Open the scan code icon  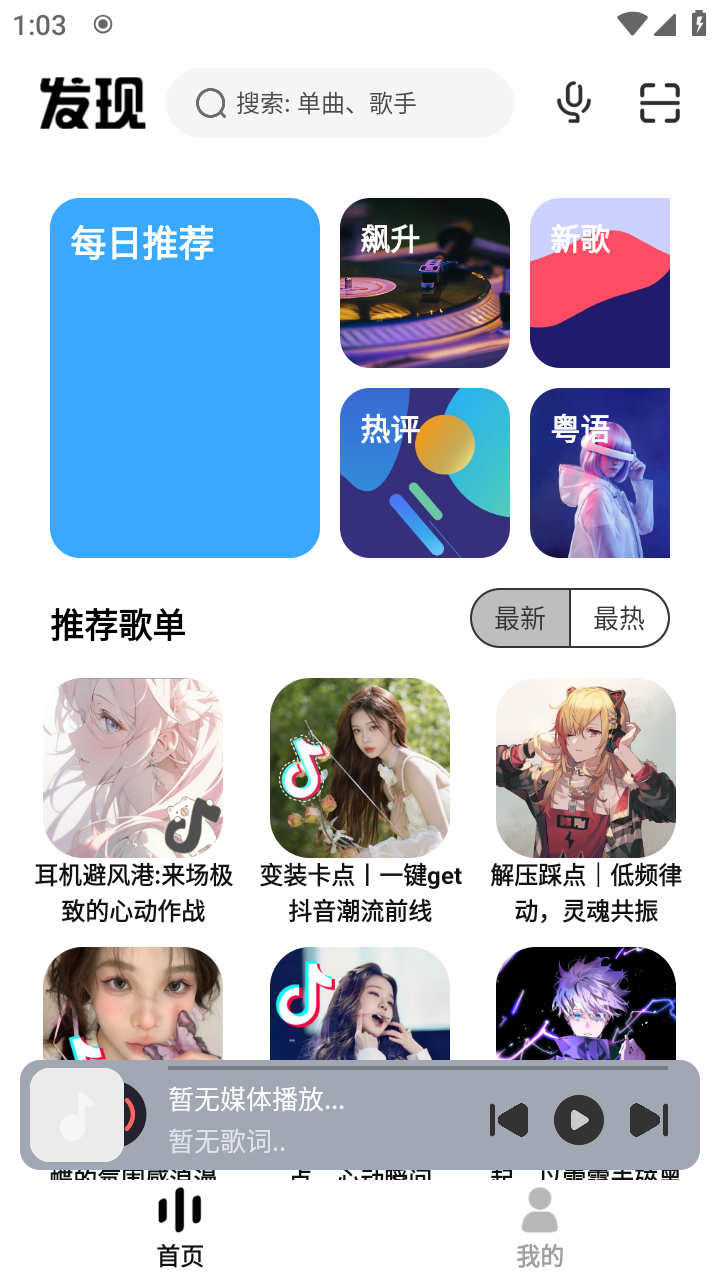click(x=659, y=103)
